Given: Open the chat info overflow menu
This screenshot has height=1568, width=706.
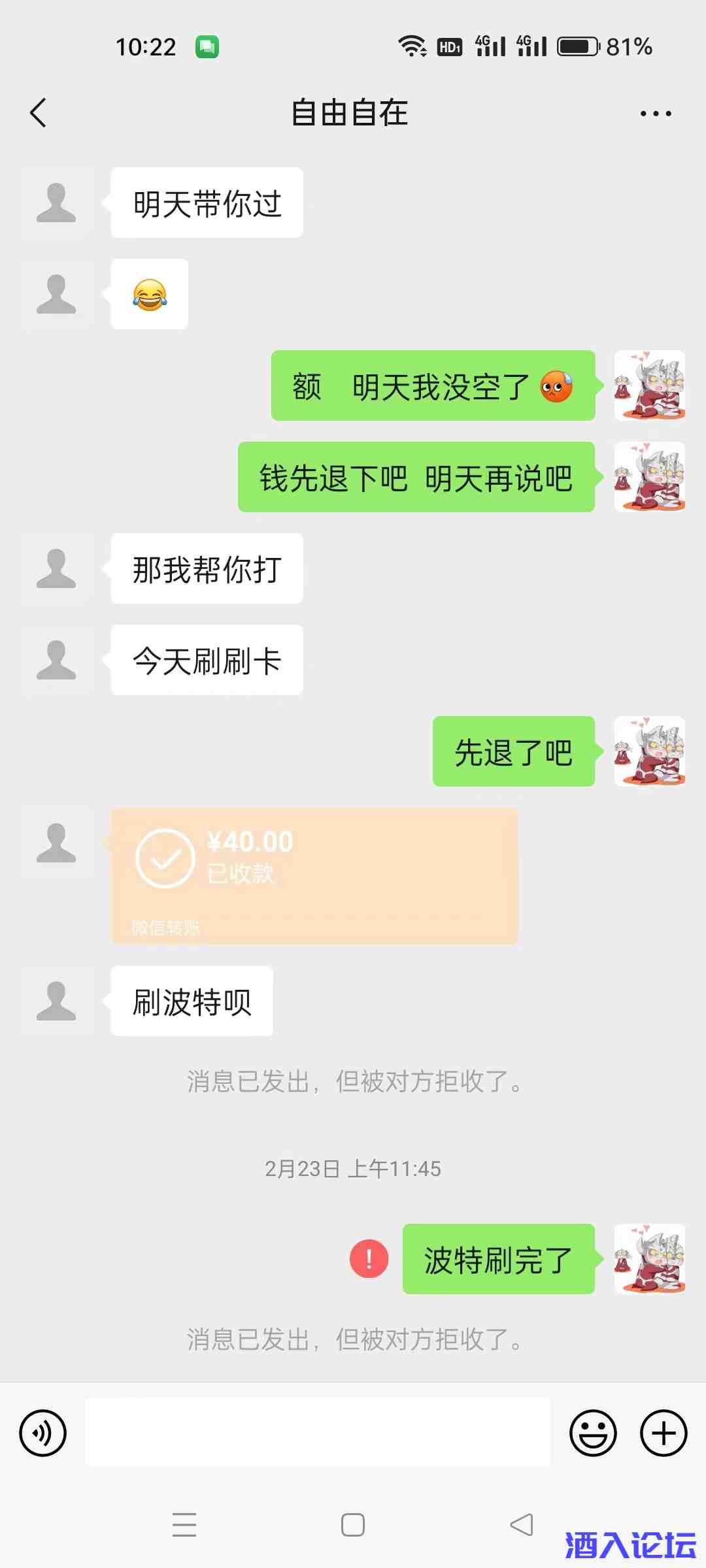Looking at the screenshot, I should click(655, 114).
